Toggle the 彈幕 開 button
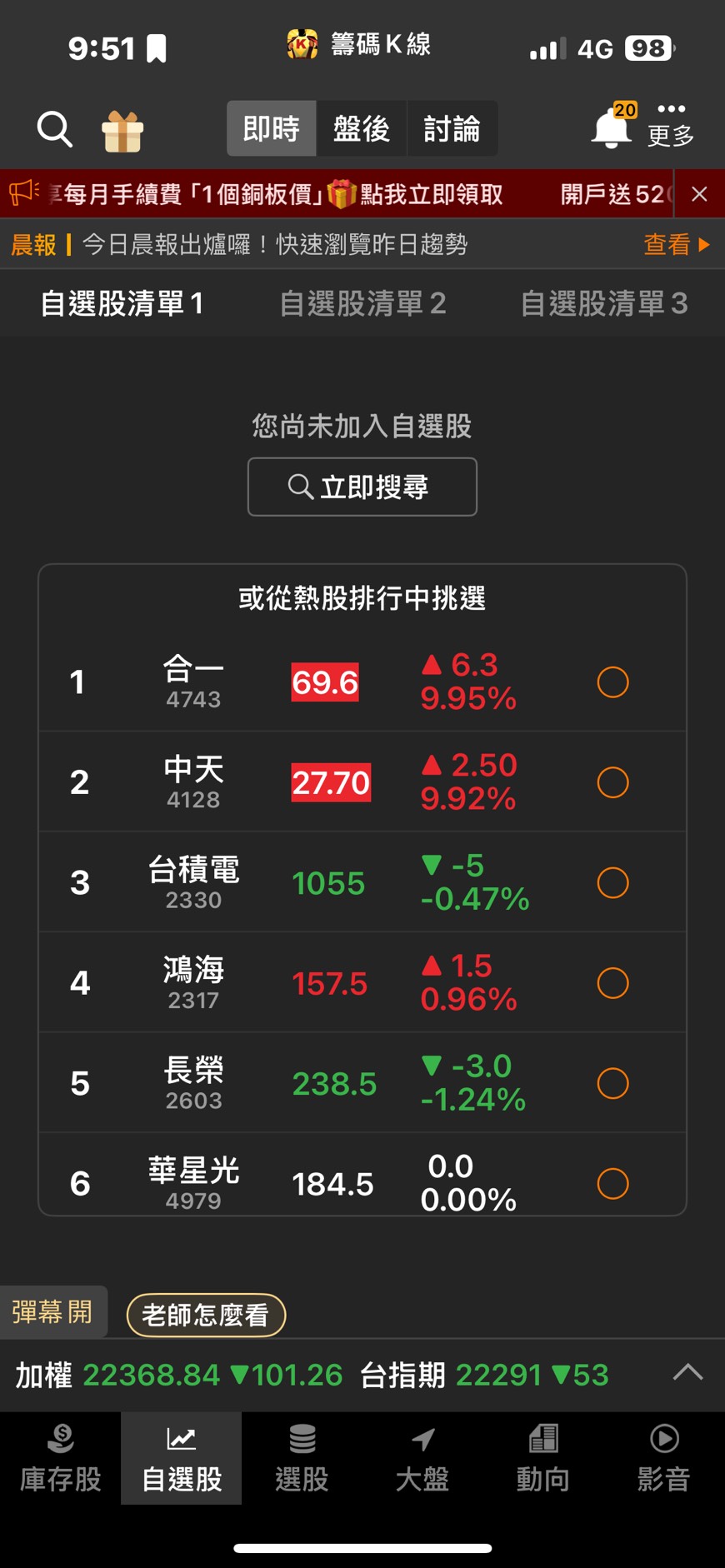This screenshot has width=725, height=1568. (52, 1311)
